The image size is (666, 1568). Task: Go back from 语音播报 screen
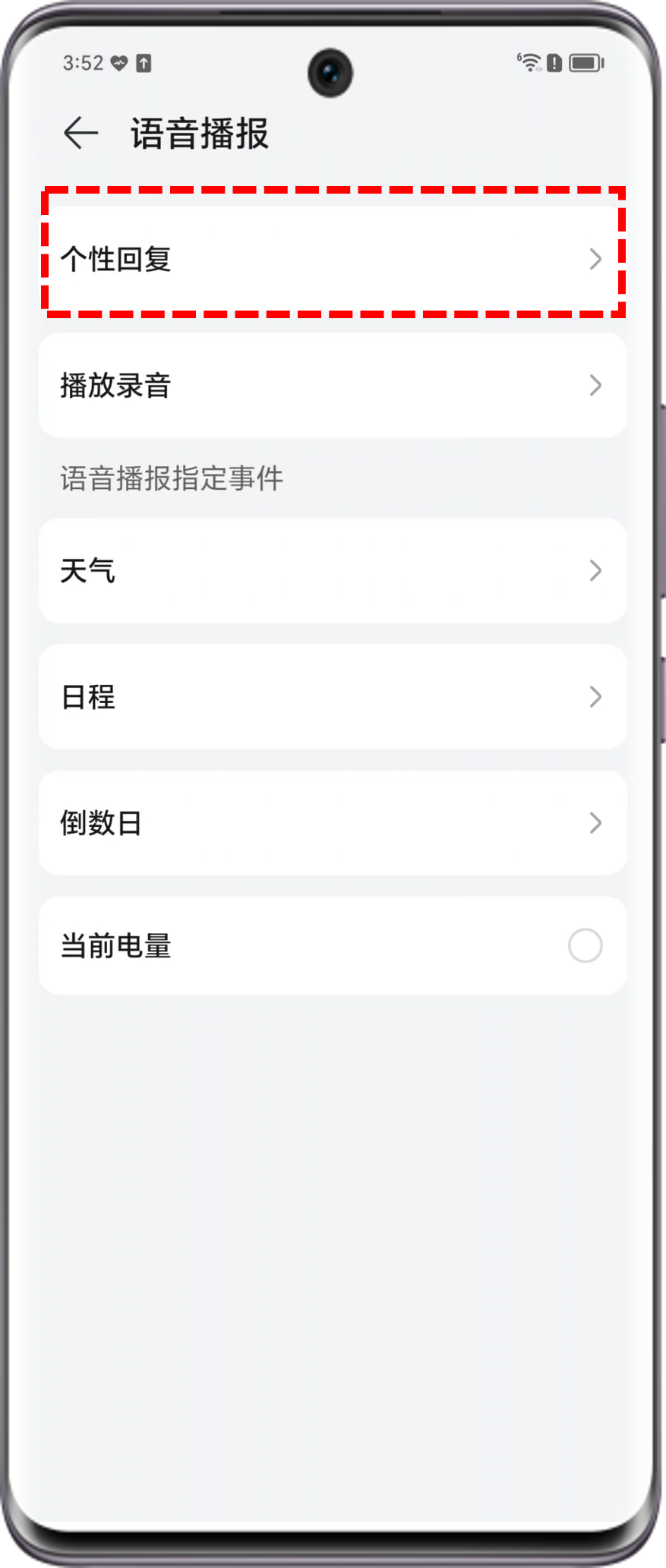pyautogui.click(x=80, y=134)
